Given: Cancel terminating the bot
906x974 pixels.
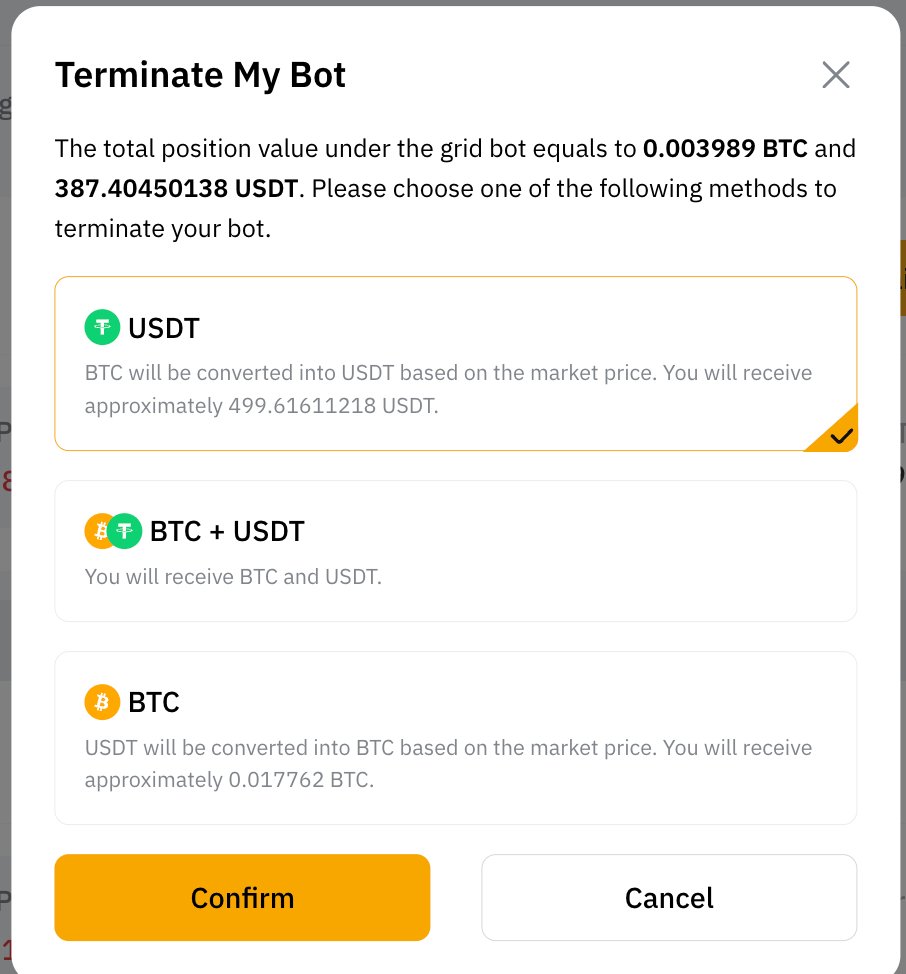Looking at the screenshot, I should click(x=668, y=897).
